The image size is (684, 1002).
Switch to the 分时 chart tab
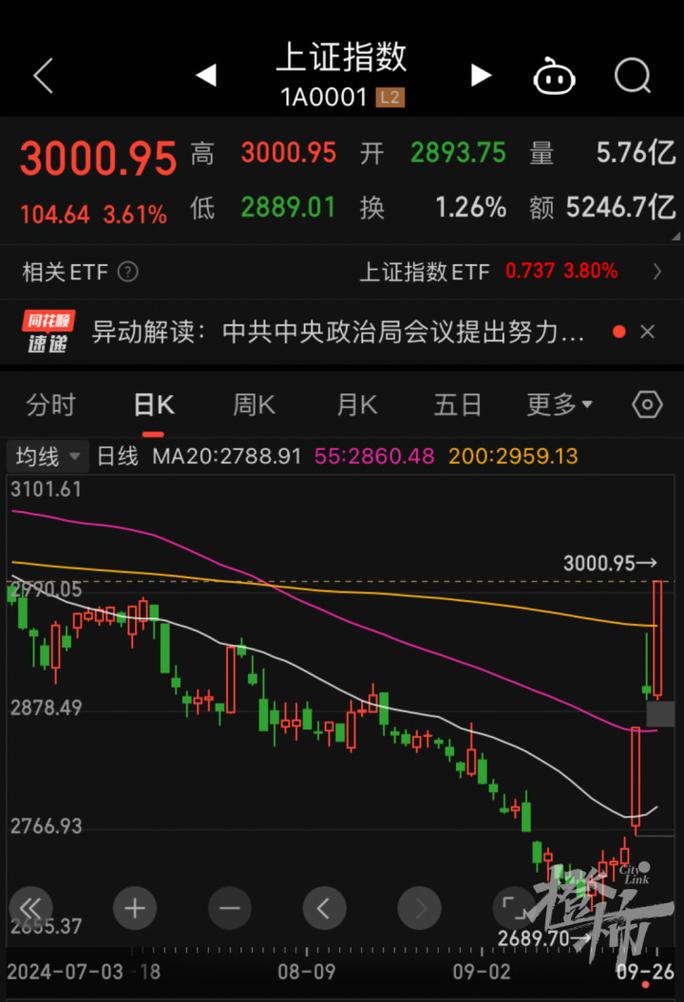coord(51,405)
